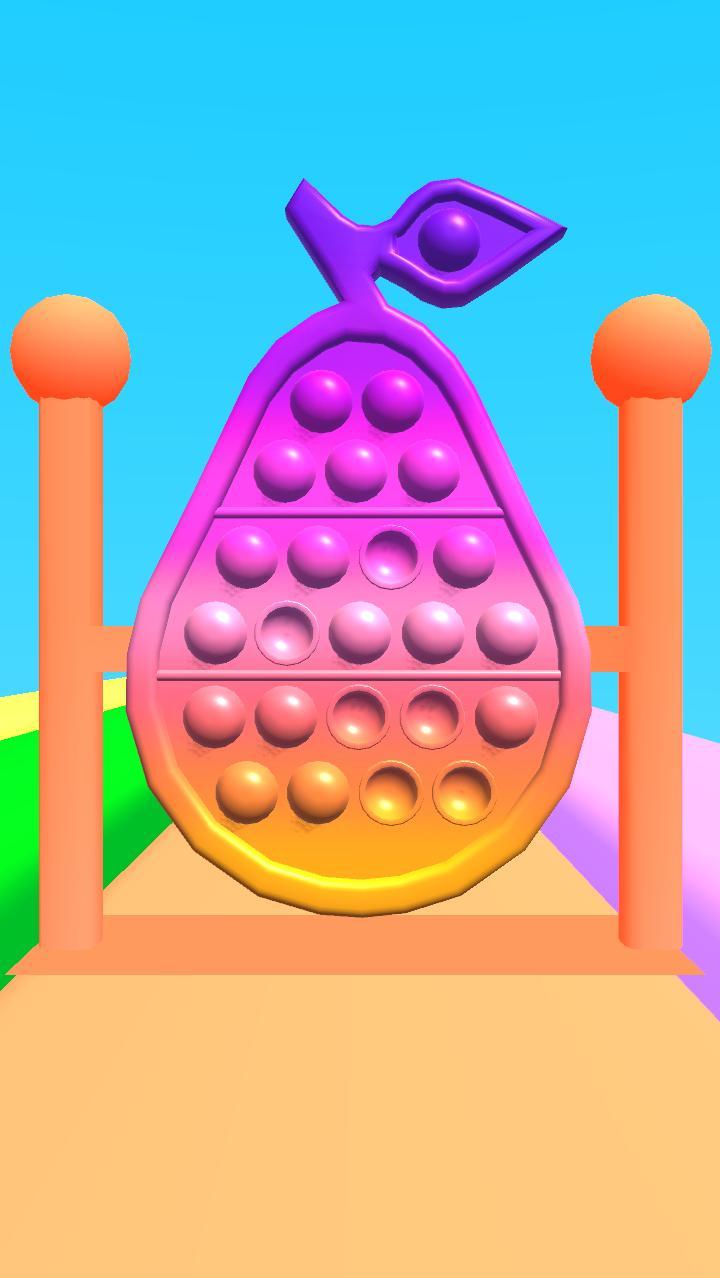
Task: Tap the popped bubble in the magenta four-bubble row
Action: coord(391,556)
